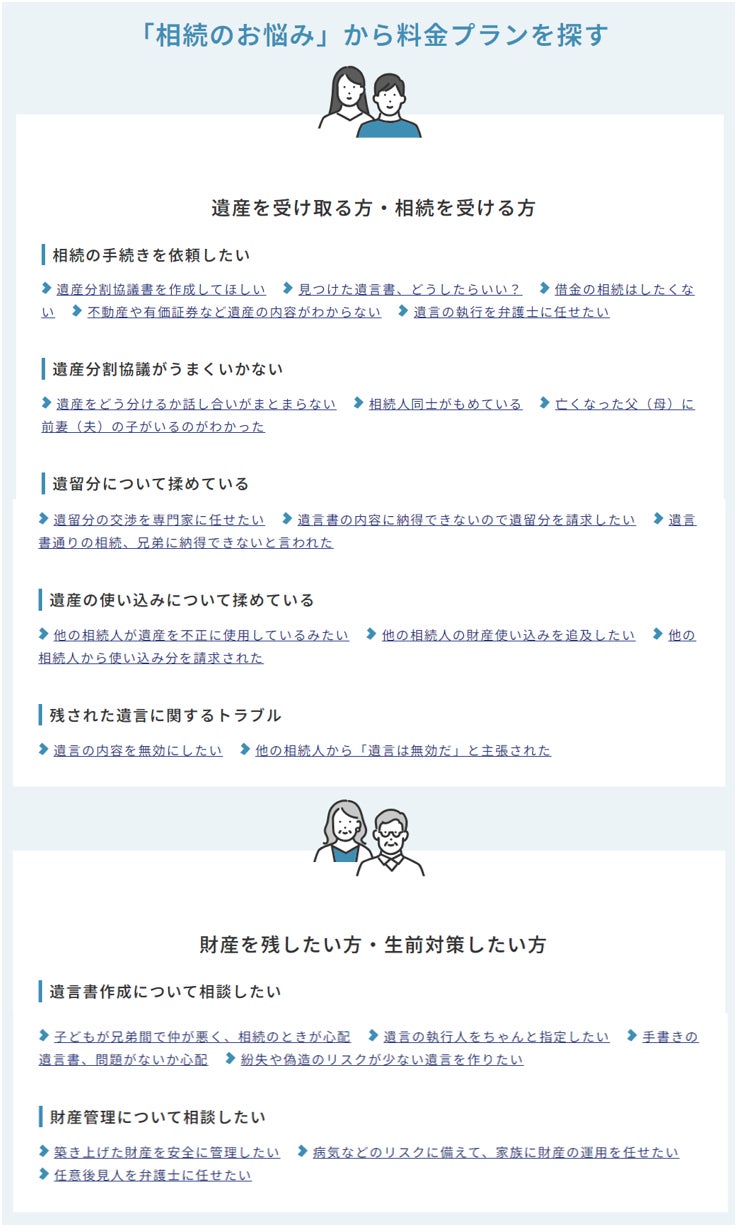Image resolution: width=739 pixels, height=1228 pixels.
Task: Tap the 相続人同士がもめている link
Action: [x=445, y=405]
